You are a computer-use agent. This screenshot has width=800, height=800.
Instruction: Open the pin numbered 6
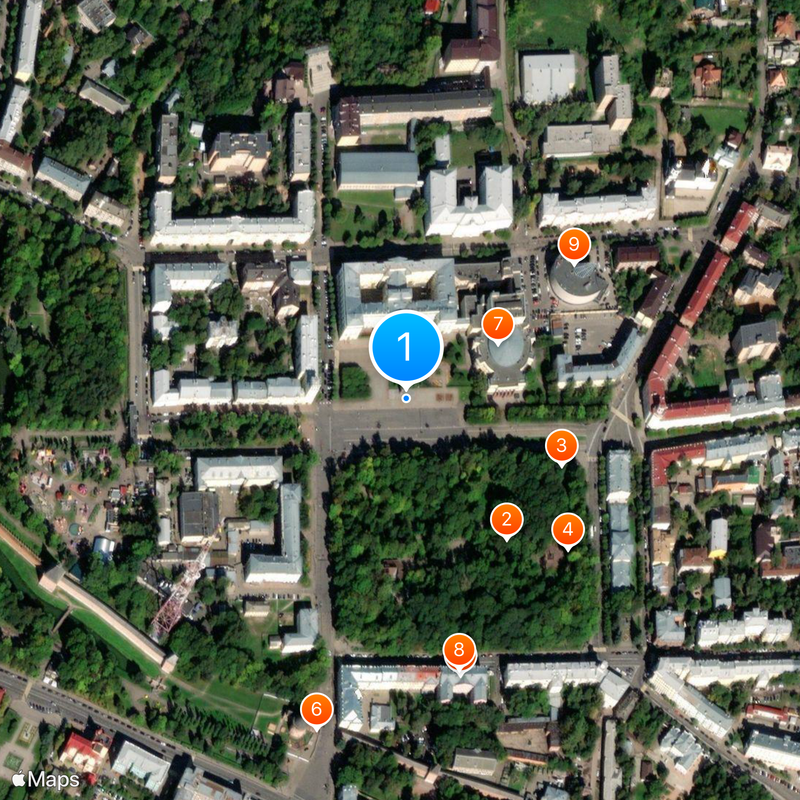317,710
